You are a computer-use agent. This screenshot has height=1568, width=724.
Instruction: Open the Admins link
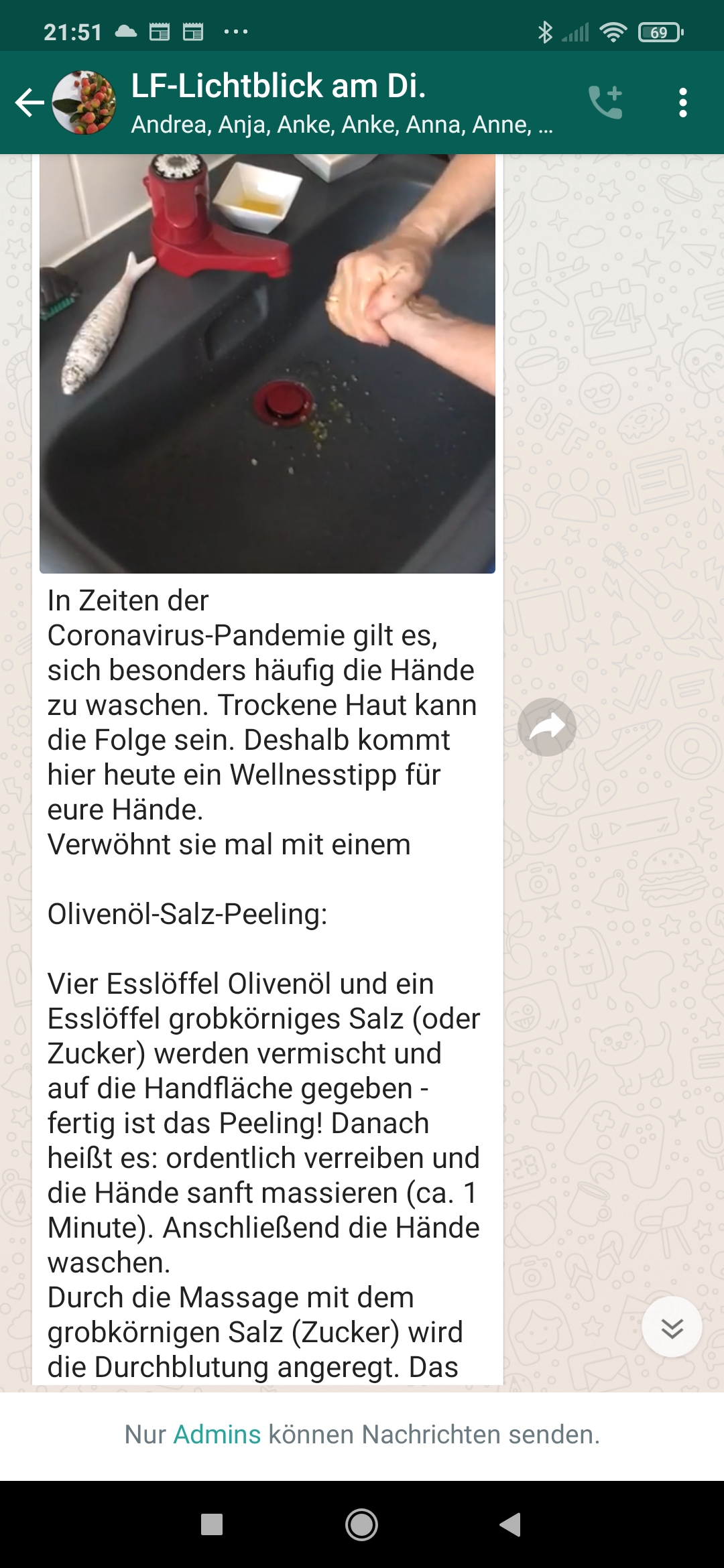[217, 1434]
